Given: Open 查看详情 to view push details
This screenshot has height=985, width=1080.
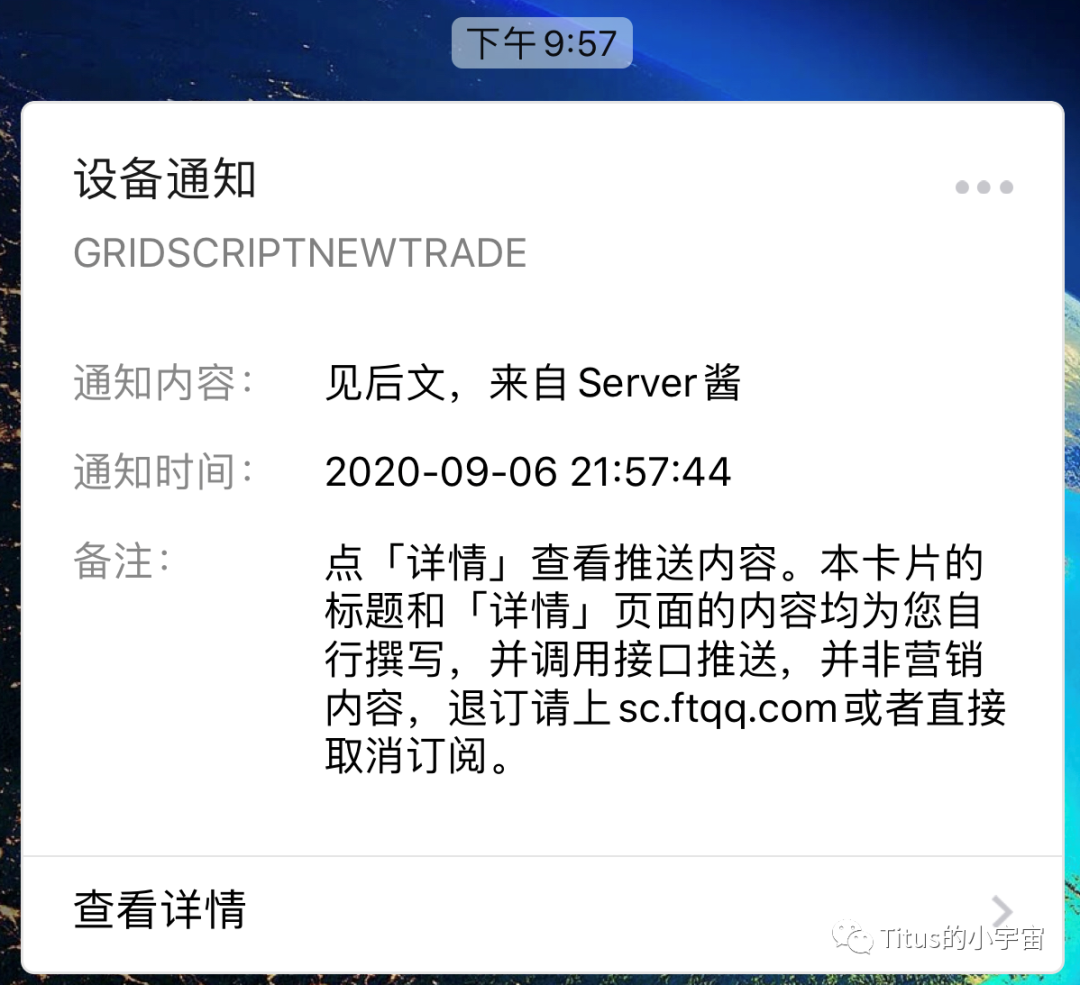Looking at the screenshot, I should coord(160,910).
